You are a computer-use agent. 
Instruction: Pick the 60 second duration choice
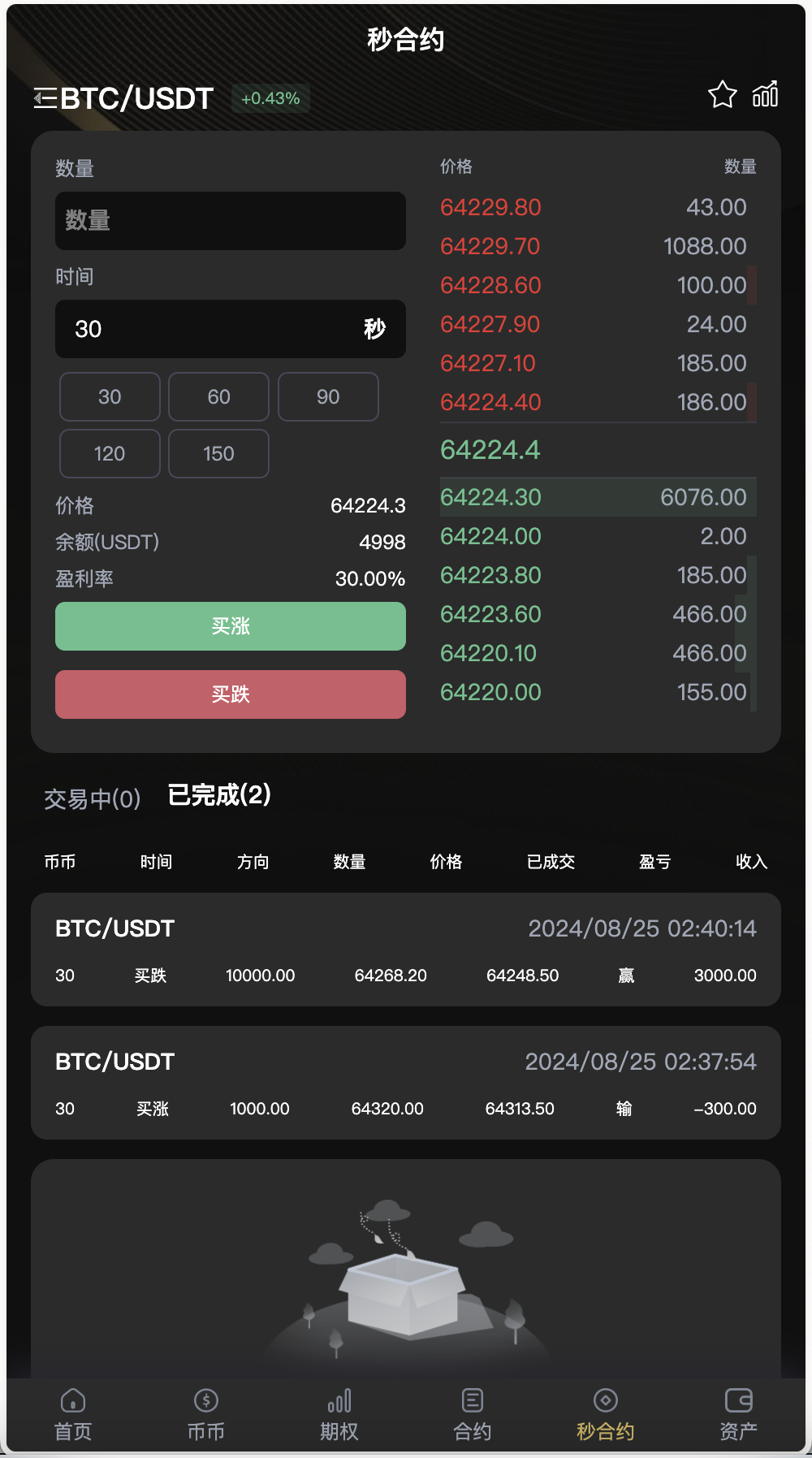[218, 397]
